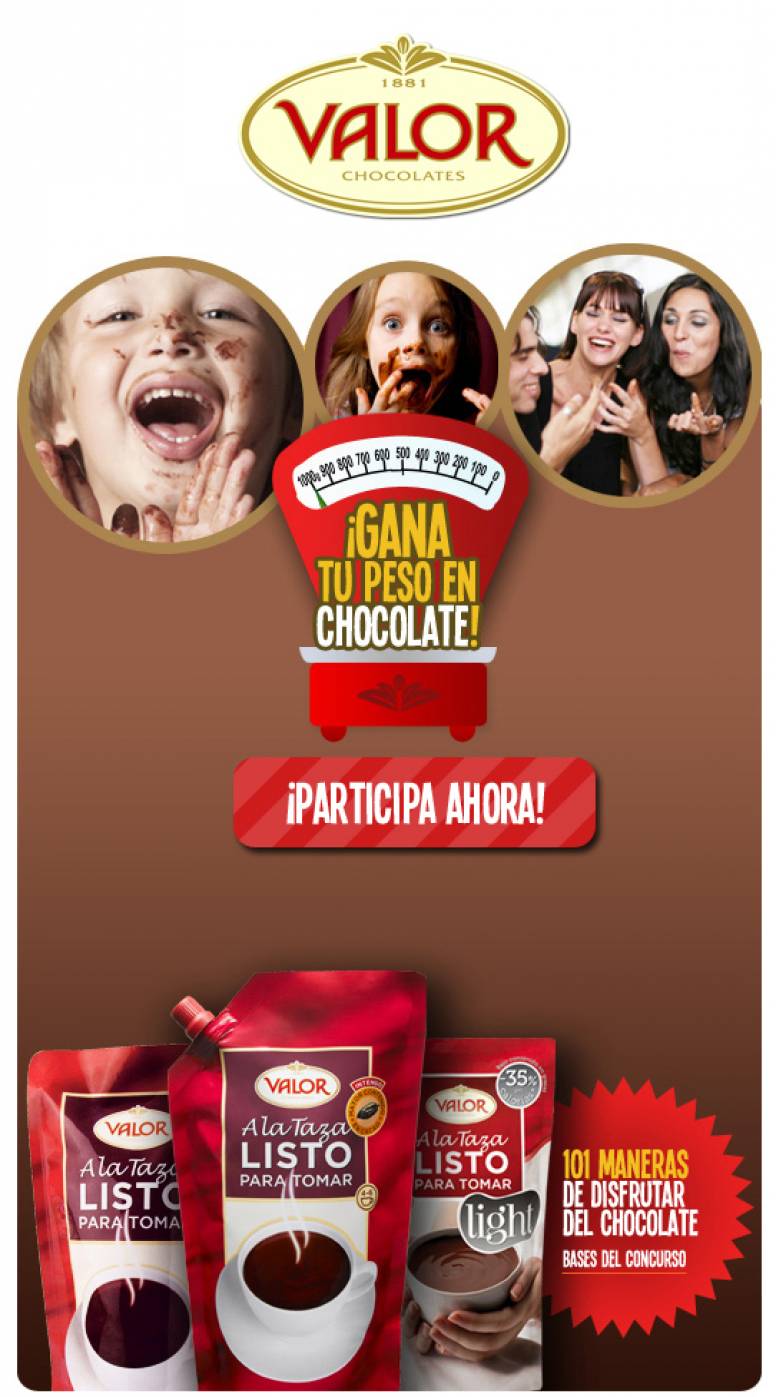Tap the ¡Participa ahora! button
This screenshot has height=1397, width=776.
point(414,803)
